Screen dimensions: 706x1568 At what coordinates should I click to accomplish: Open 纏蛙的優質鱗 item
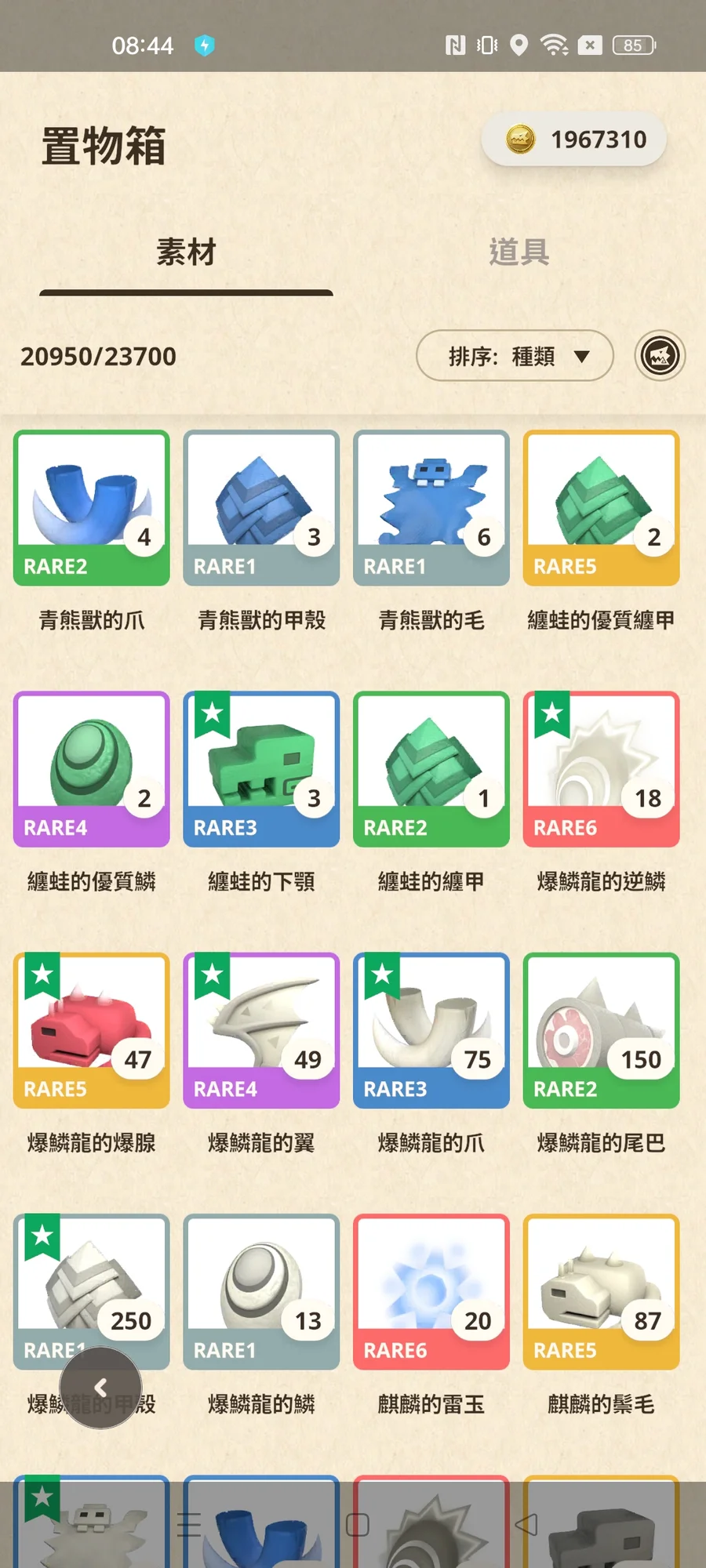pyautogui.click(x=92, y=769)
